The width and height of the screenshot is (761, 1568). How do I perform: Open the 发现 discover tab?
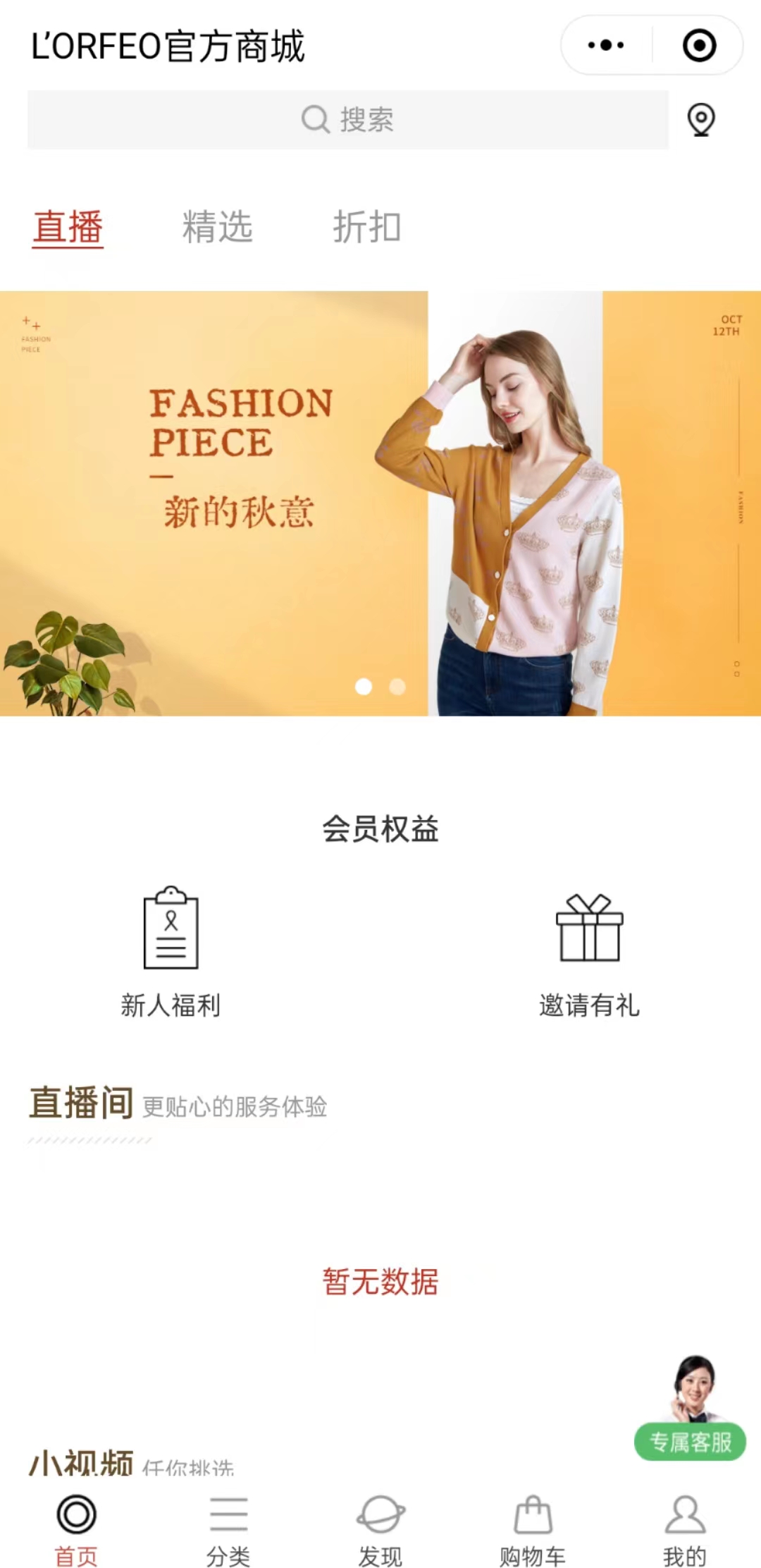(380, 1526)
